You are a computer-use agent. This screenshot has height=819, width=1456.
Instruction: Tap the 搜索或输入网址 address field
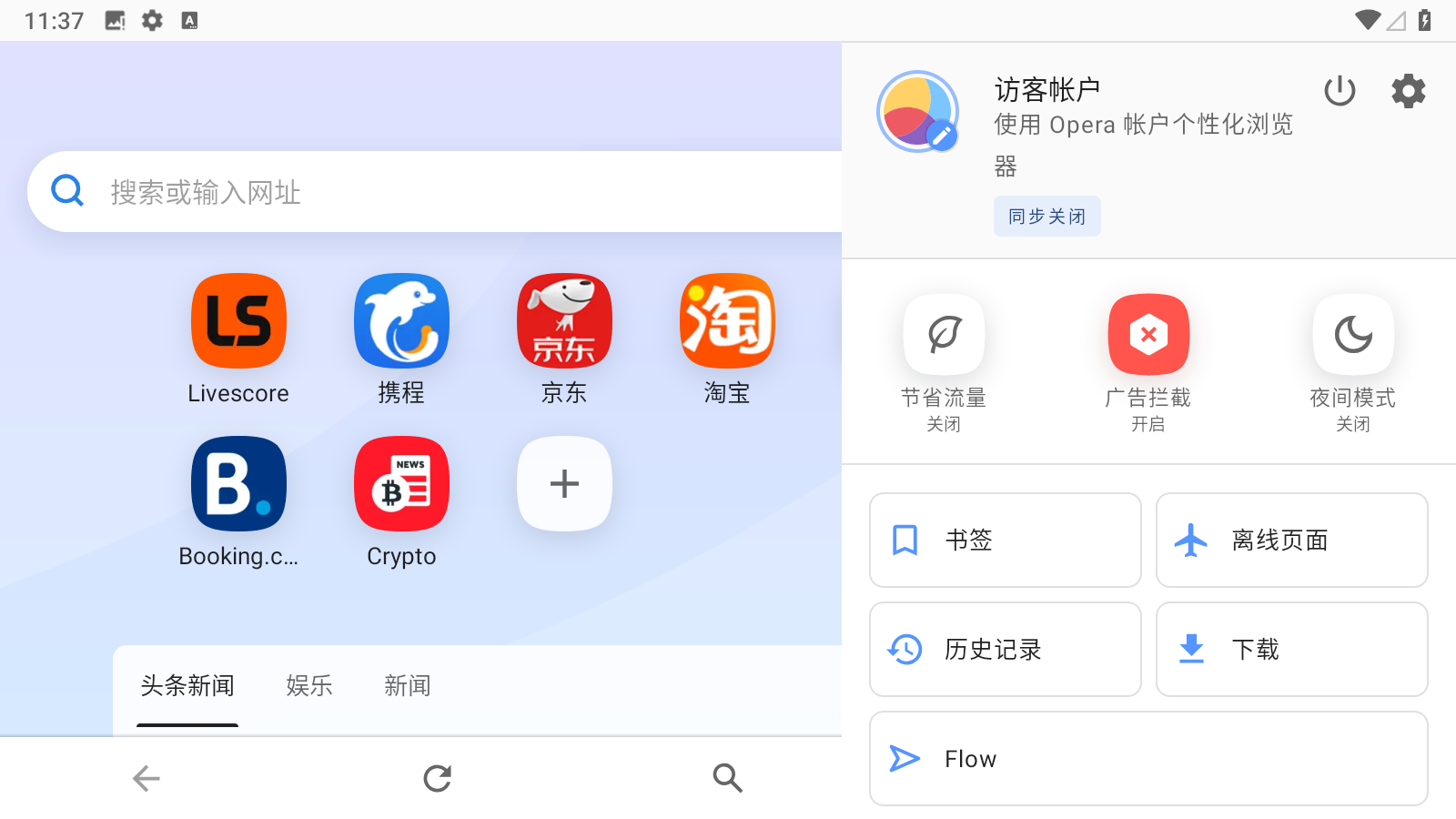(437, 192)
